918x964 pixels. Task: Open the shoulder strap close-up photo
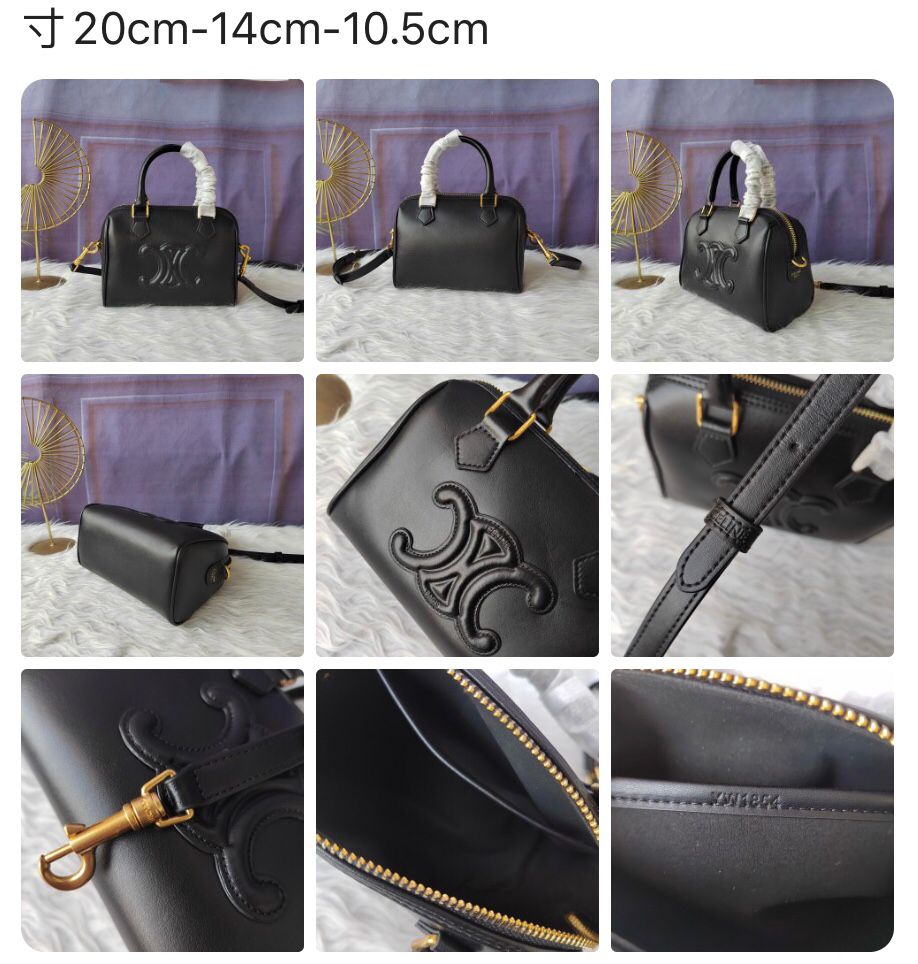click(752, 515)
